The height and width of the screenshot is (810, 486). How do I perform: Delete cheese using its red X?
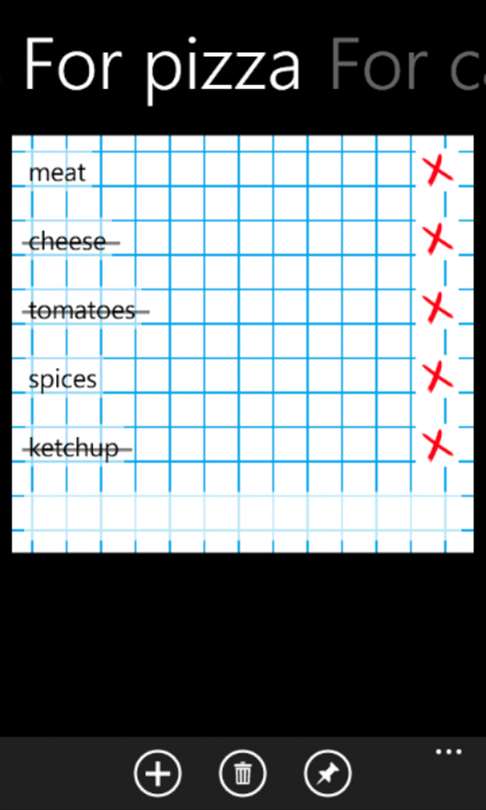click(438, 240)
